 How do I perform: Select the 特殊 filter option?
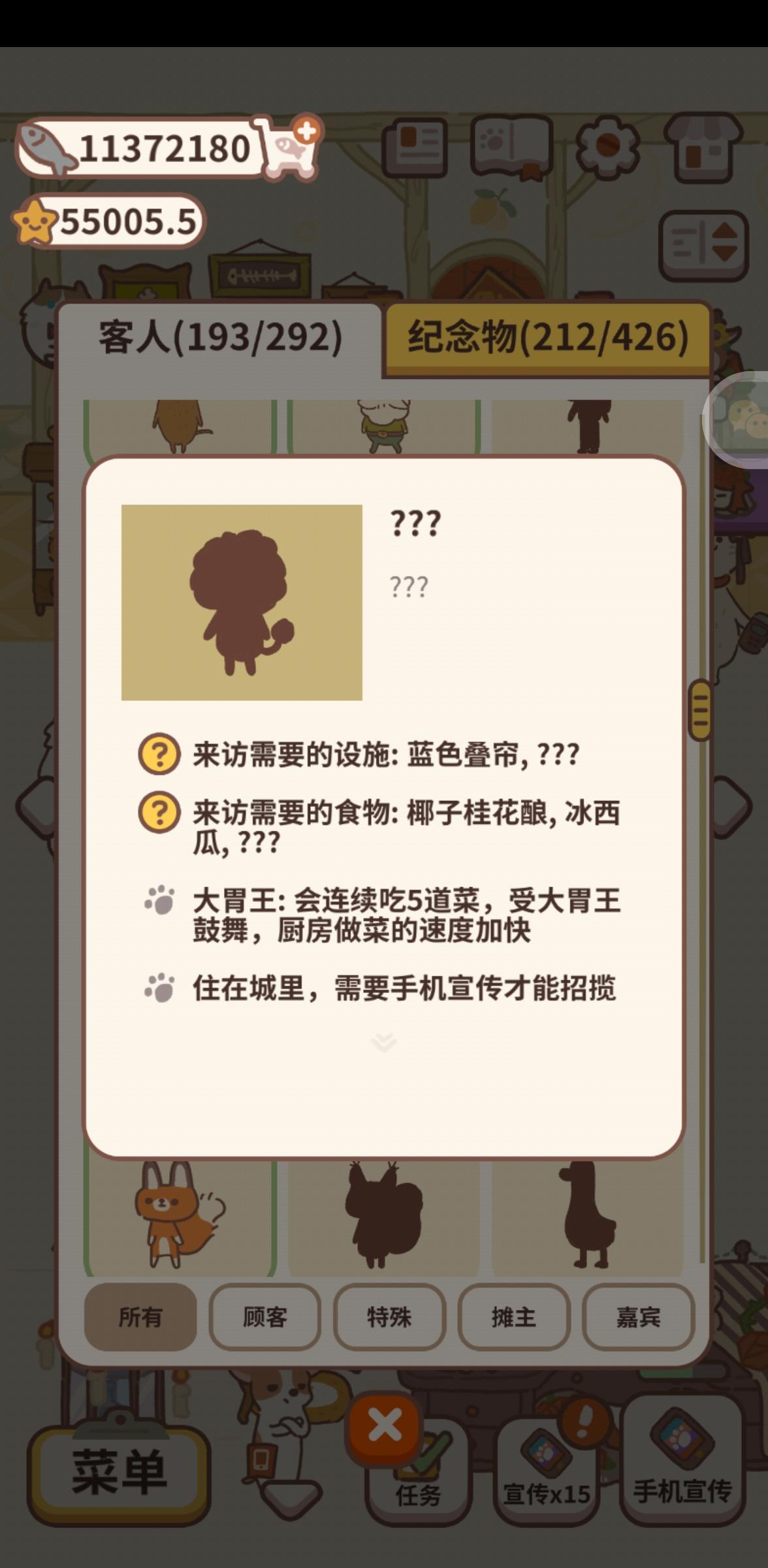coord(390,1318)
